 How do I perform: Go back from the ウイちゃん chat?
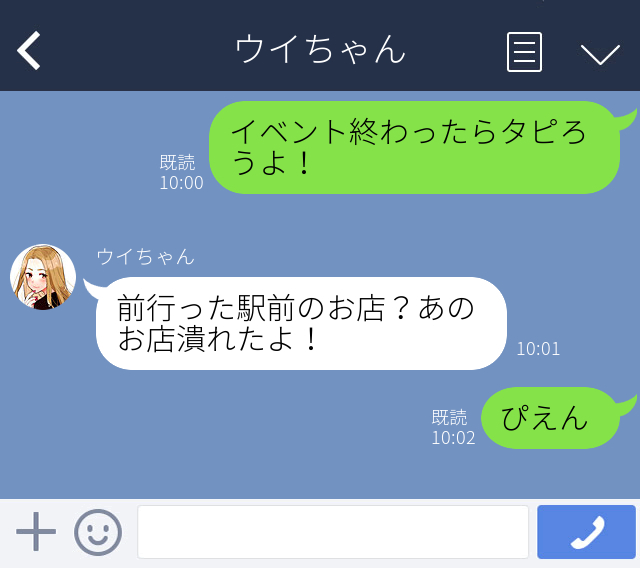pos(30,50)
